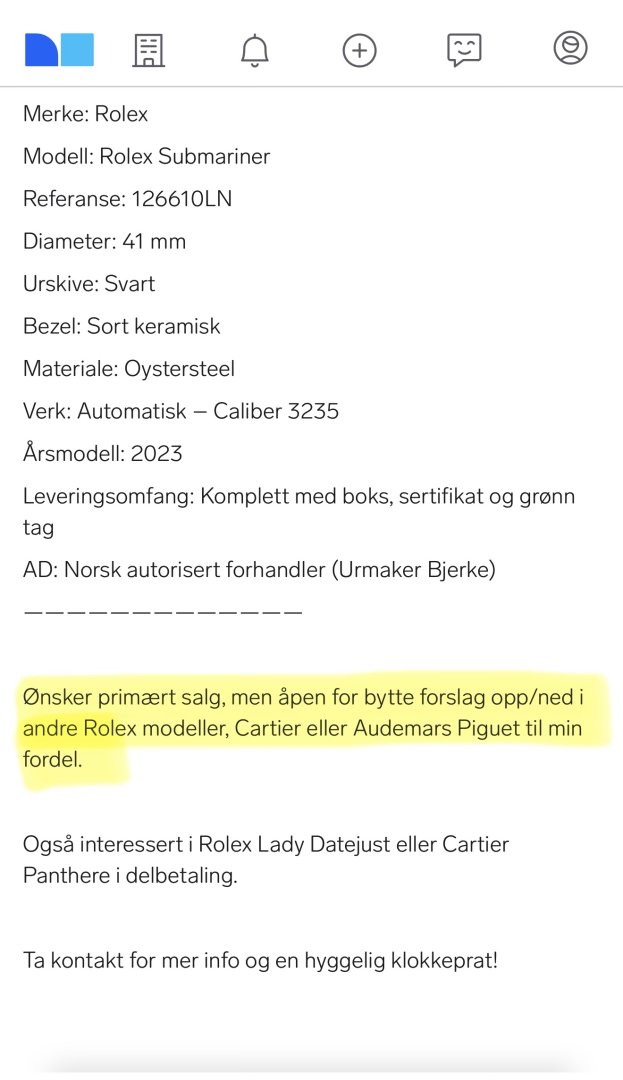
Task: Open the messages chat icon
Action: click(x=464, y=49)
